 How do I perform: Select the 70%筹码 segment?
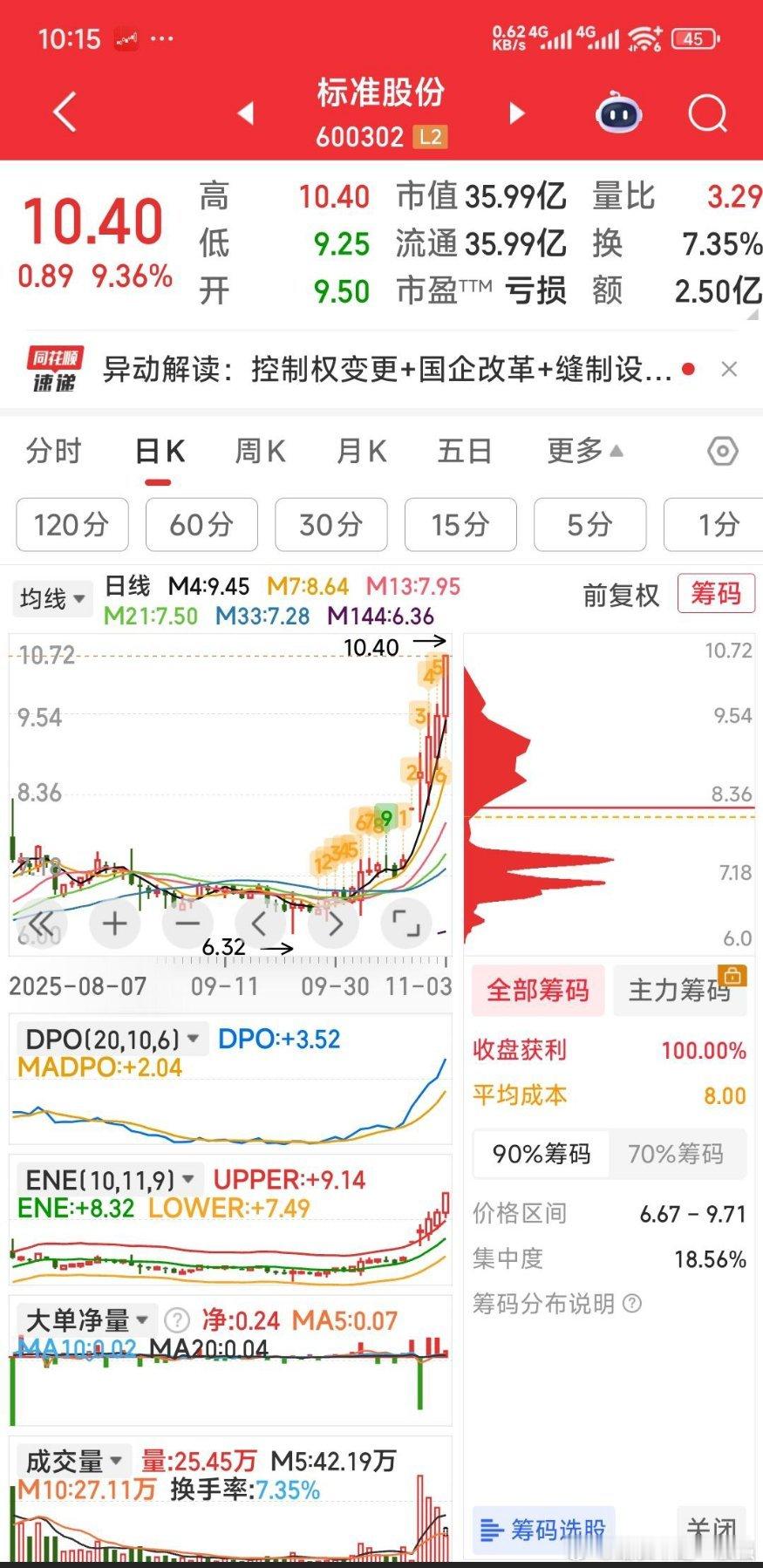(x=676, y=1154)
